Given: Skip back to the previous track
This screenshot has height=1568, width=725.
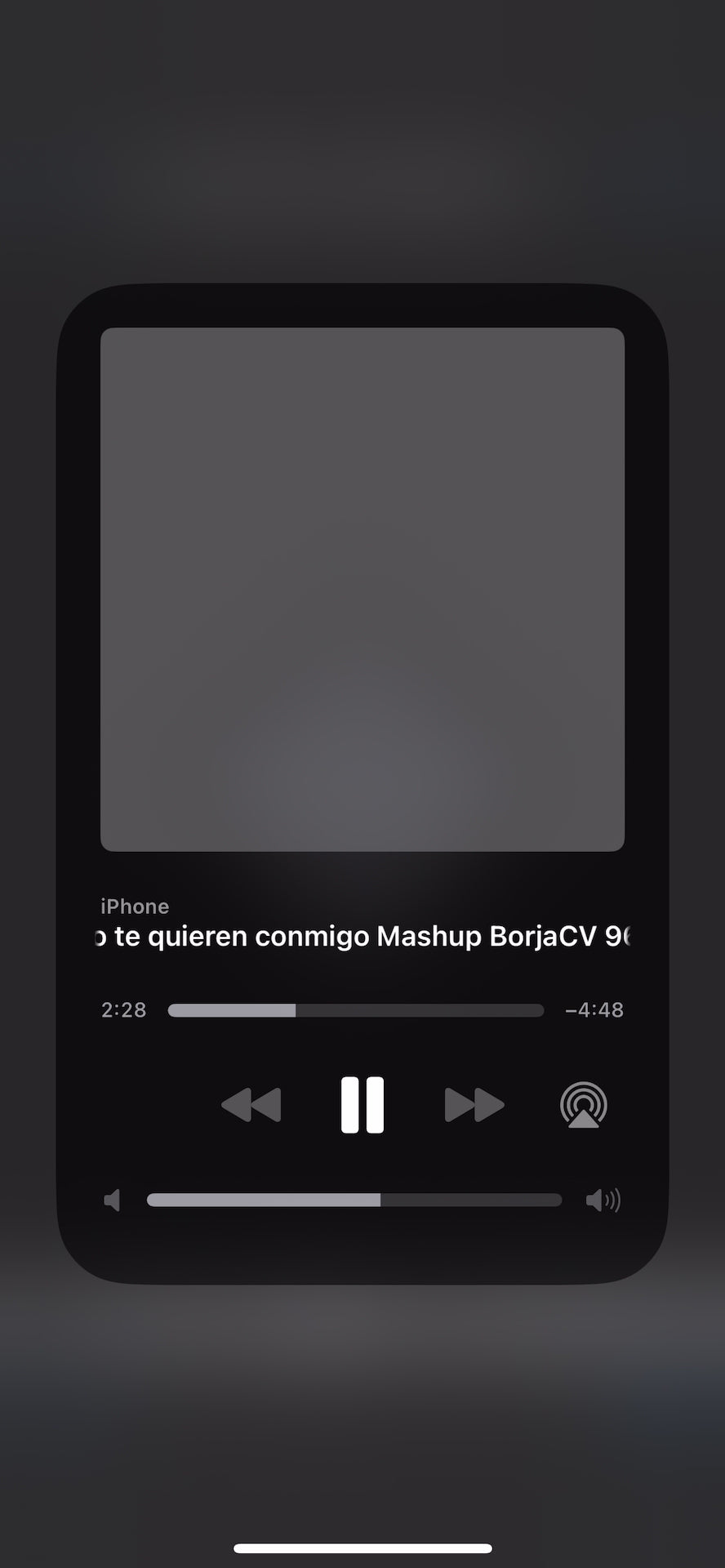Looking at the screenshot, I should coord(251,1105).
